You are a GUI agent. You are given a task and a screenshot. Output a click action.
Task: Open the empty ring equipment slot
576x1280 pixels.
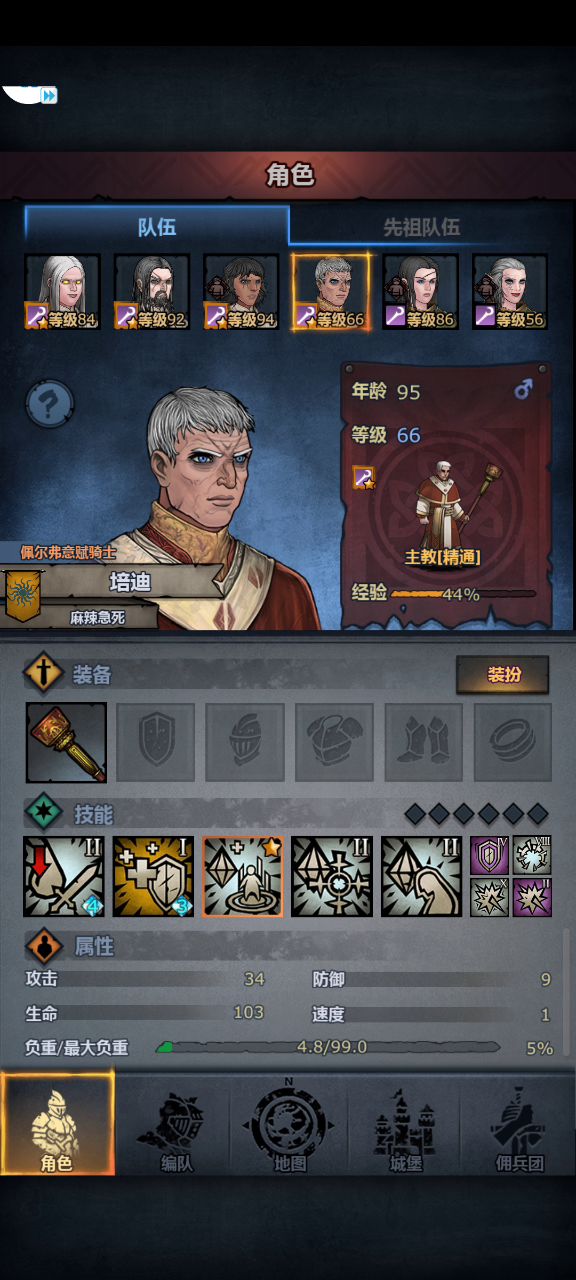[513, 742]
